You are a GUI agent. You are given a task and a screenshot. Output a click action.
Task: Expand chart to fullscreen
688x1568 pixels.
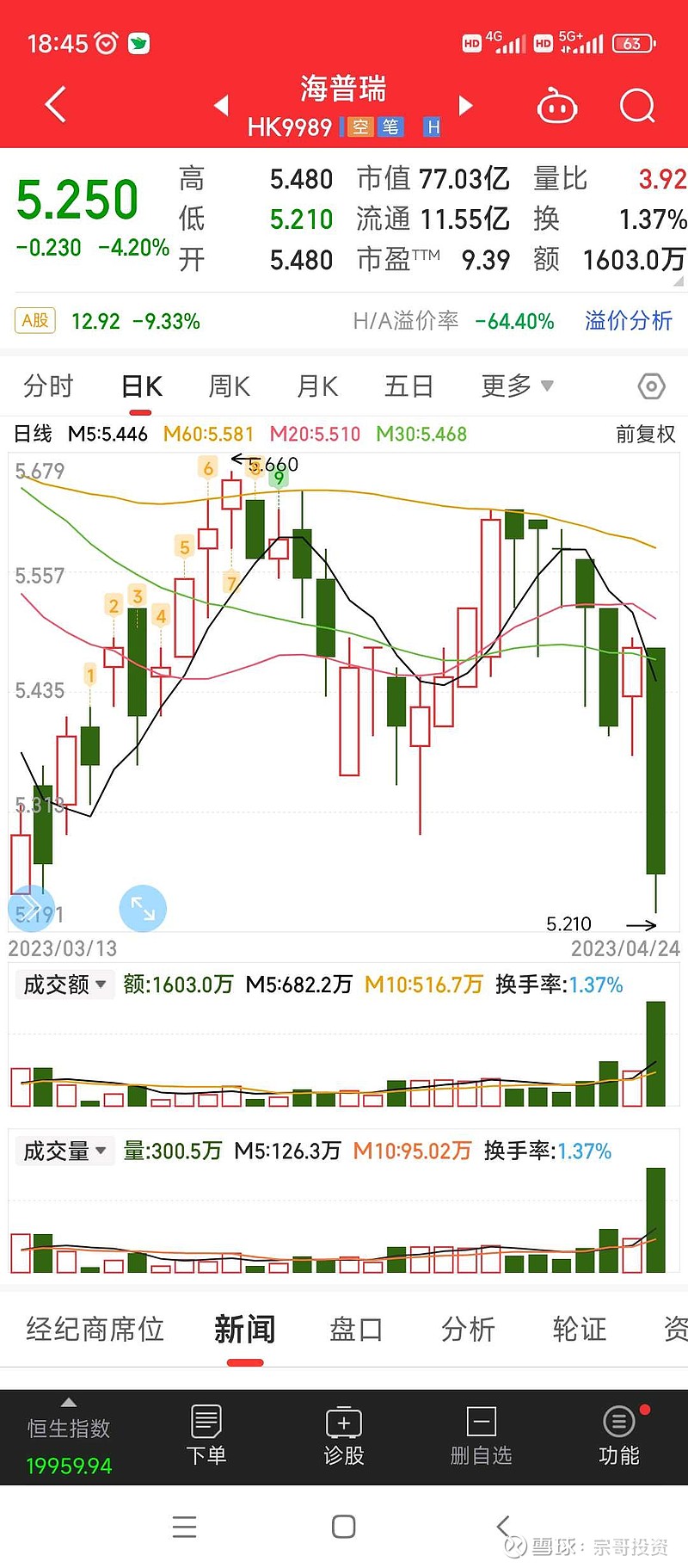point(143,908)
